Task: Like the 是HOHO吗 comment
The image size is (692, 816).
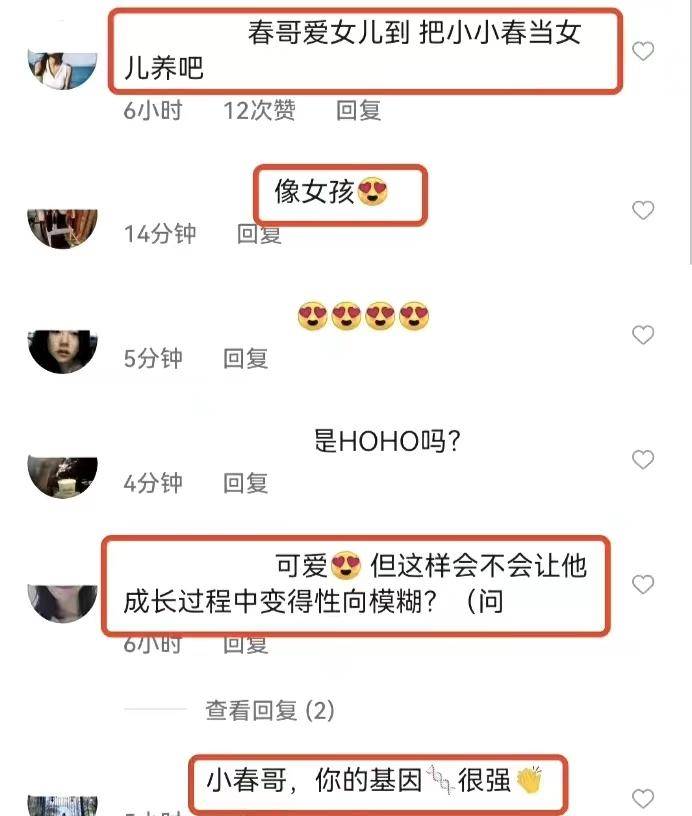Action: (x=643, y=460)
